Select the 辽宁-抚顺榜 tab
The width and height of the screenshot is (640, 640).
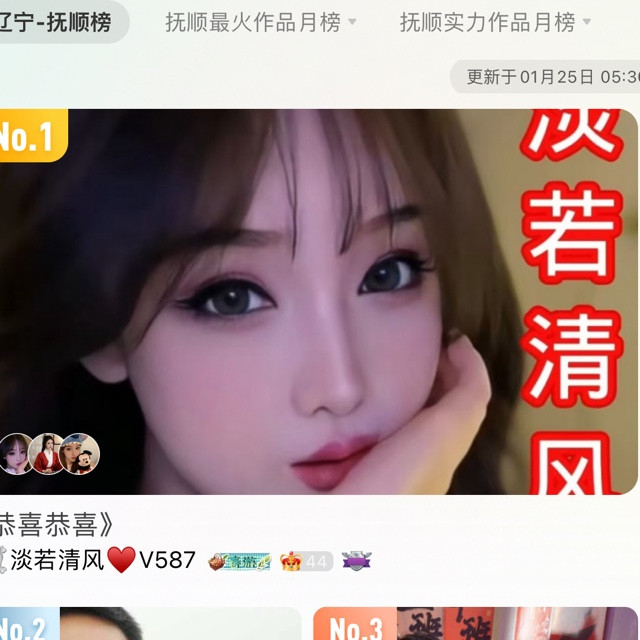(58, 22)
